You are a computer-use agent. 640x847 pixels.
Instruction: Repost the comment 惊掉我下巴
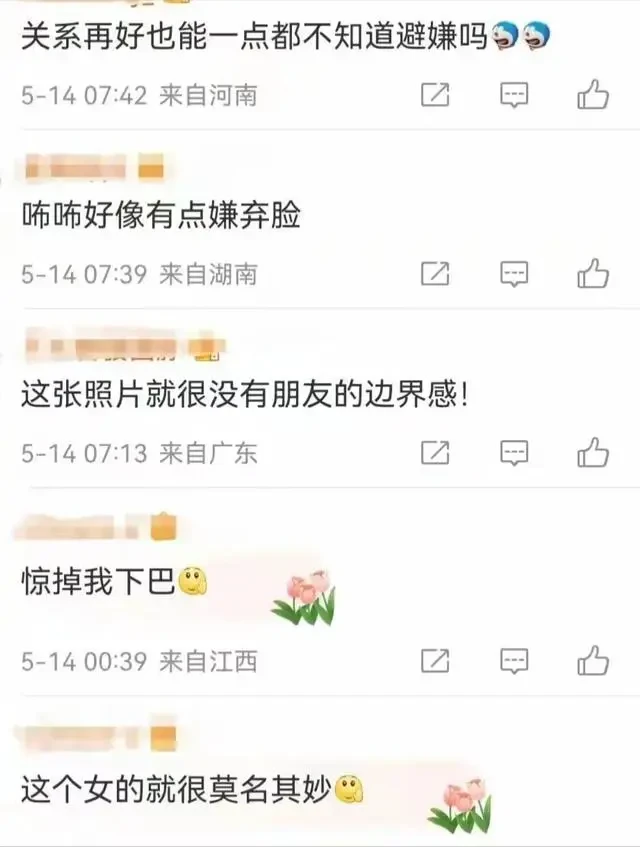click(x=435, y=660)
